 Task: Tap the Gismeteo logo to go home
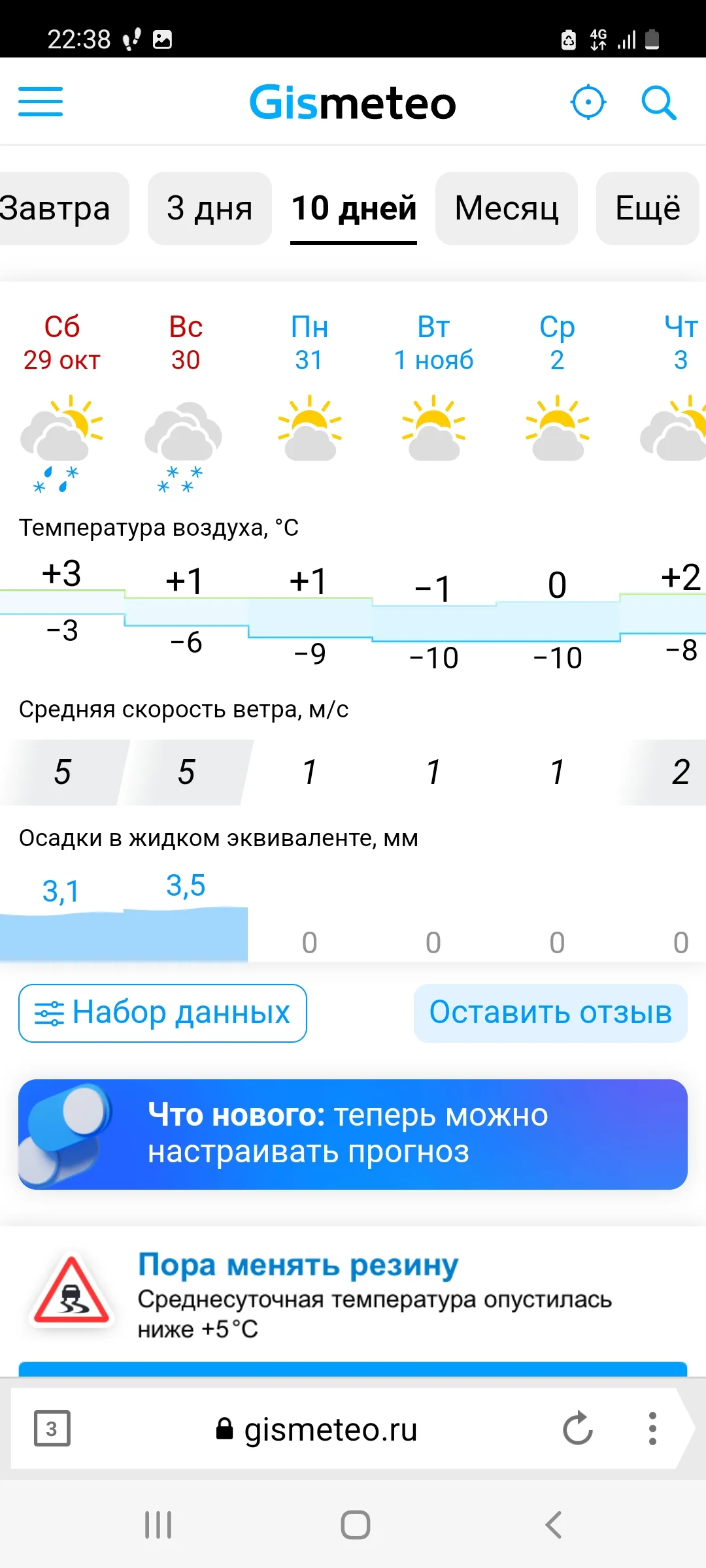(353, 103)
